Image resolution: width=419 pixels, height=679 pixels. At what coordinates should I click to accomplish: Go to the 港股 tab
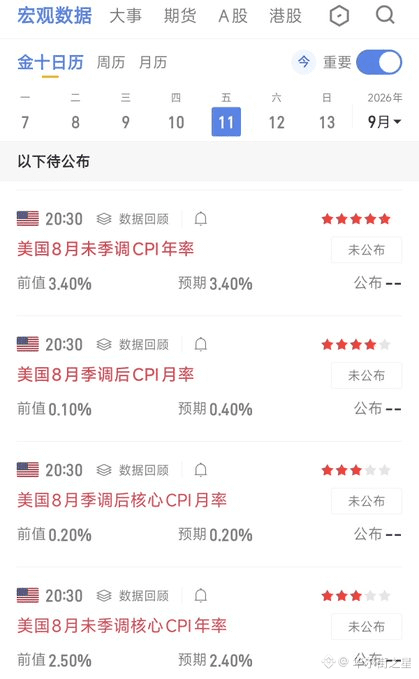(x=285, y=16)
